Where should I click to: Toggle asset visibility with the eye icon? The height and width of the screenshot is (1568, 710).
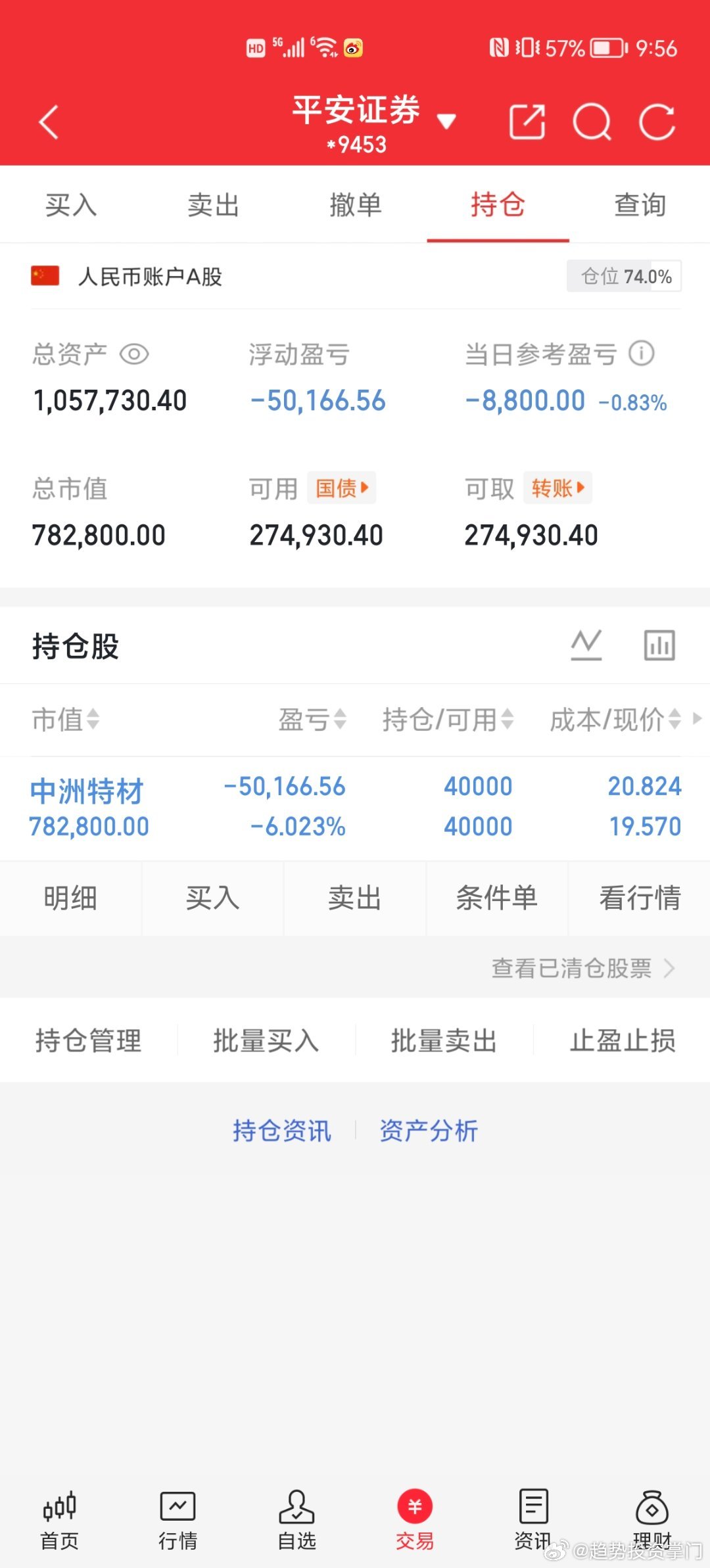click(134, 354)
